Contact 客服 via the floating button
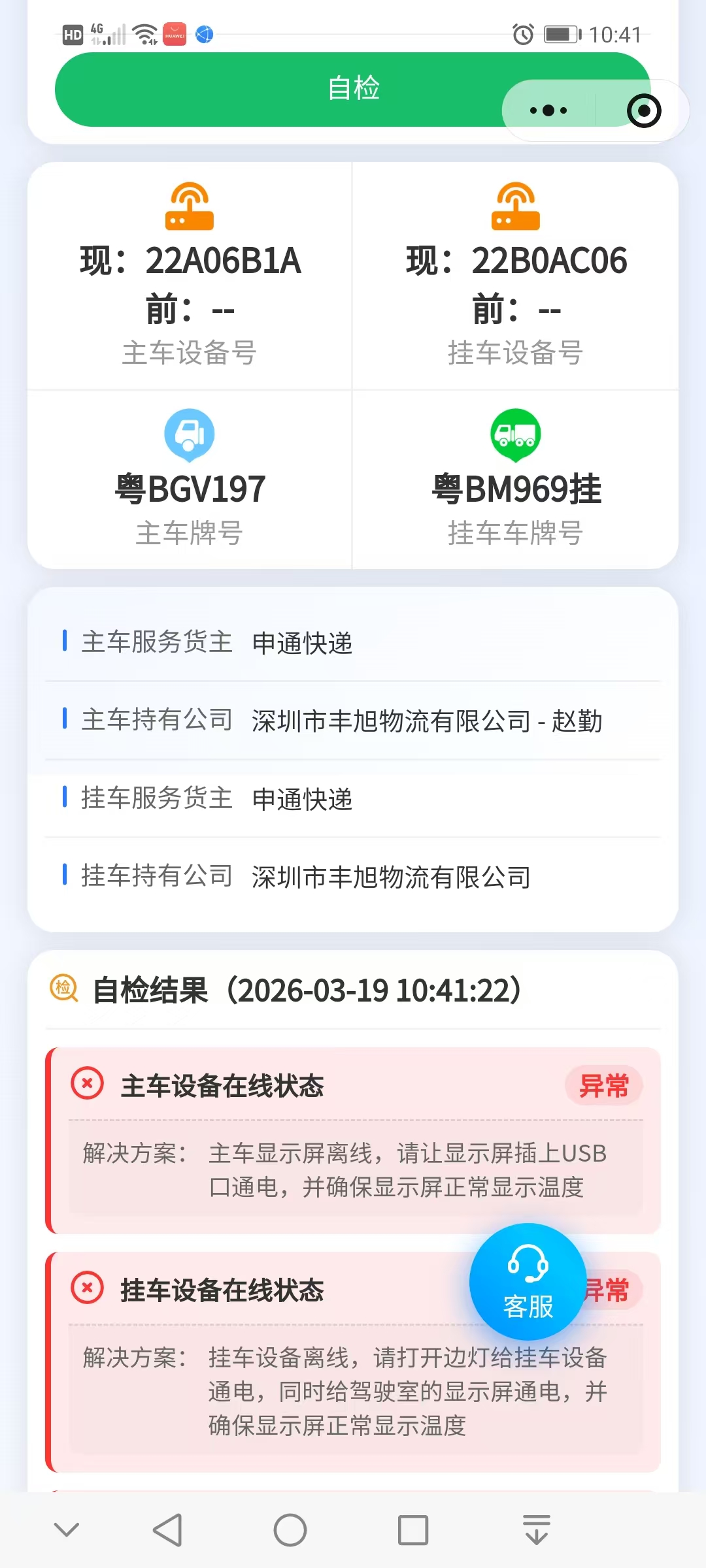The height and width of the screenshot is (1568, 706). click(528, 1282)
